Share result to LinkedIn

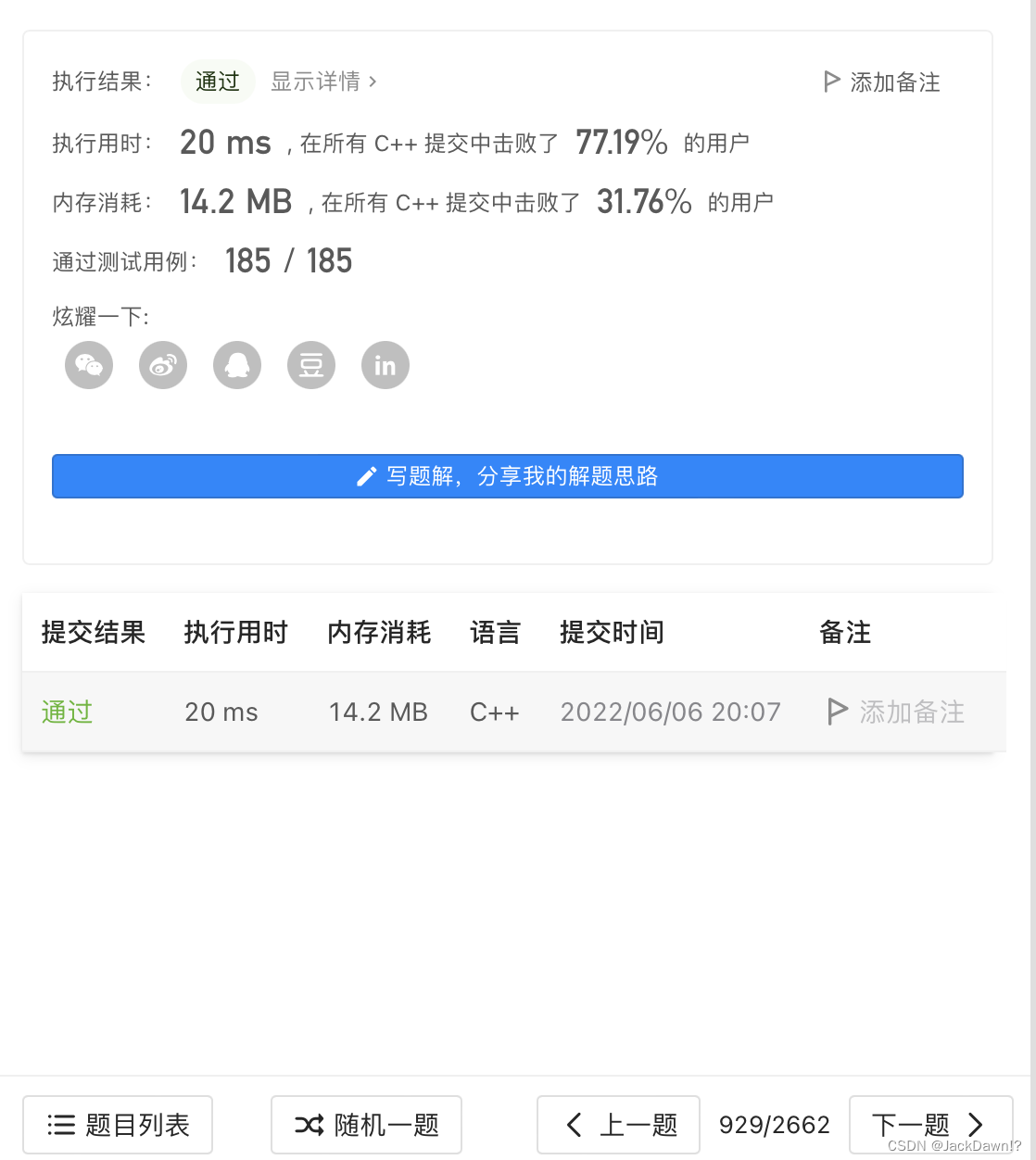click(x=385, y=365)
